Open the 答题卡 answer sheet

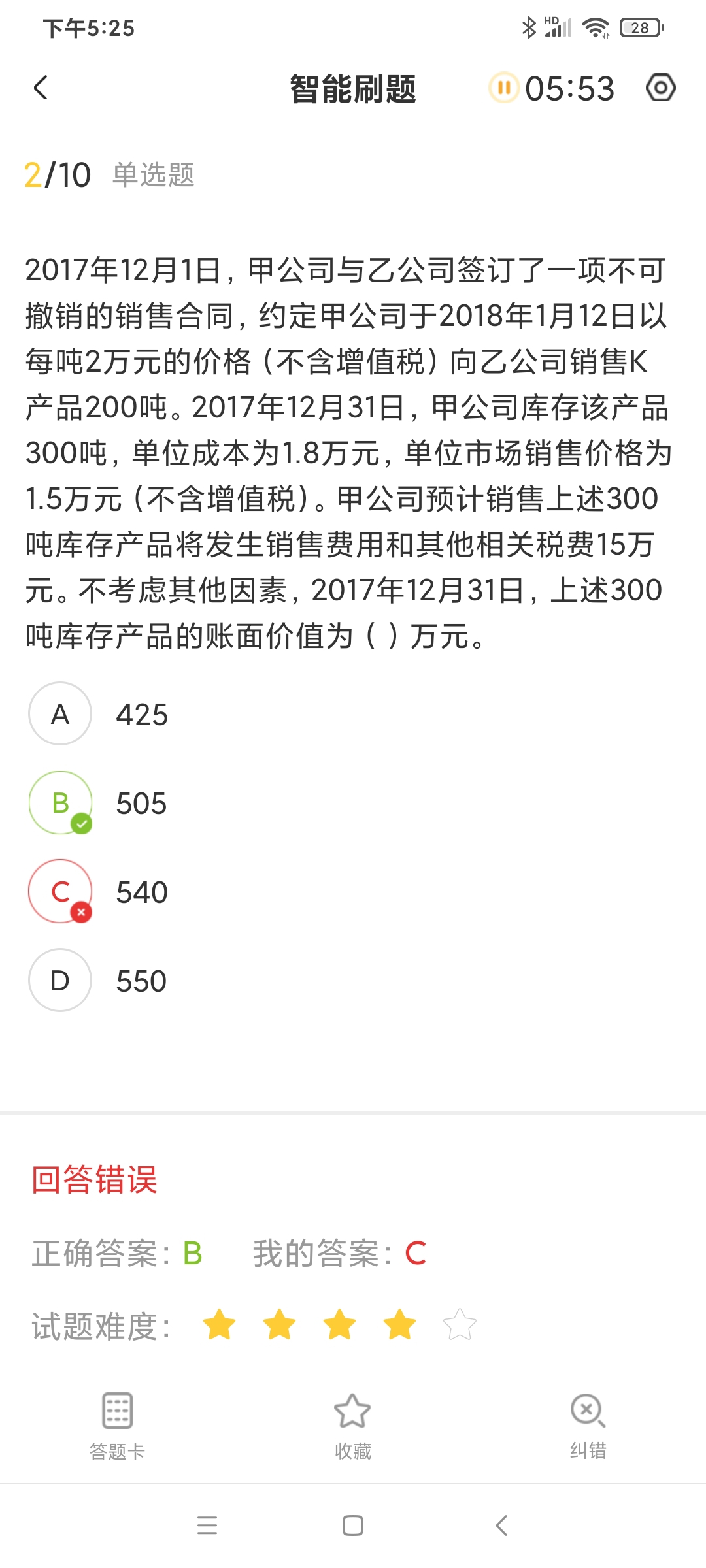tap(118, 1426)
